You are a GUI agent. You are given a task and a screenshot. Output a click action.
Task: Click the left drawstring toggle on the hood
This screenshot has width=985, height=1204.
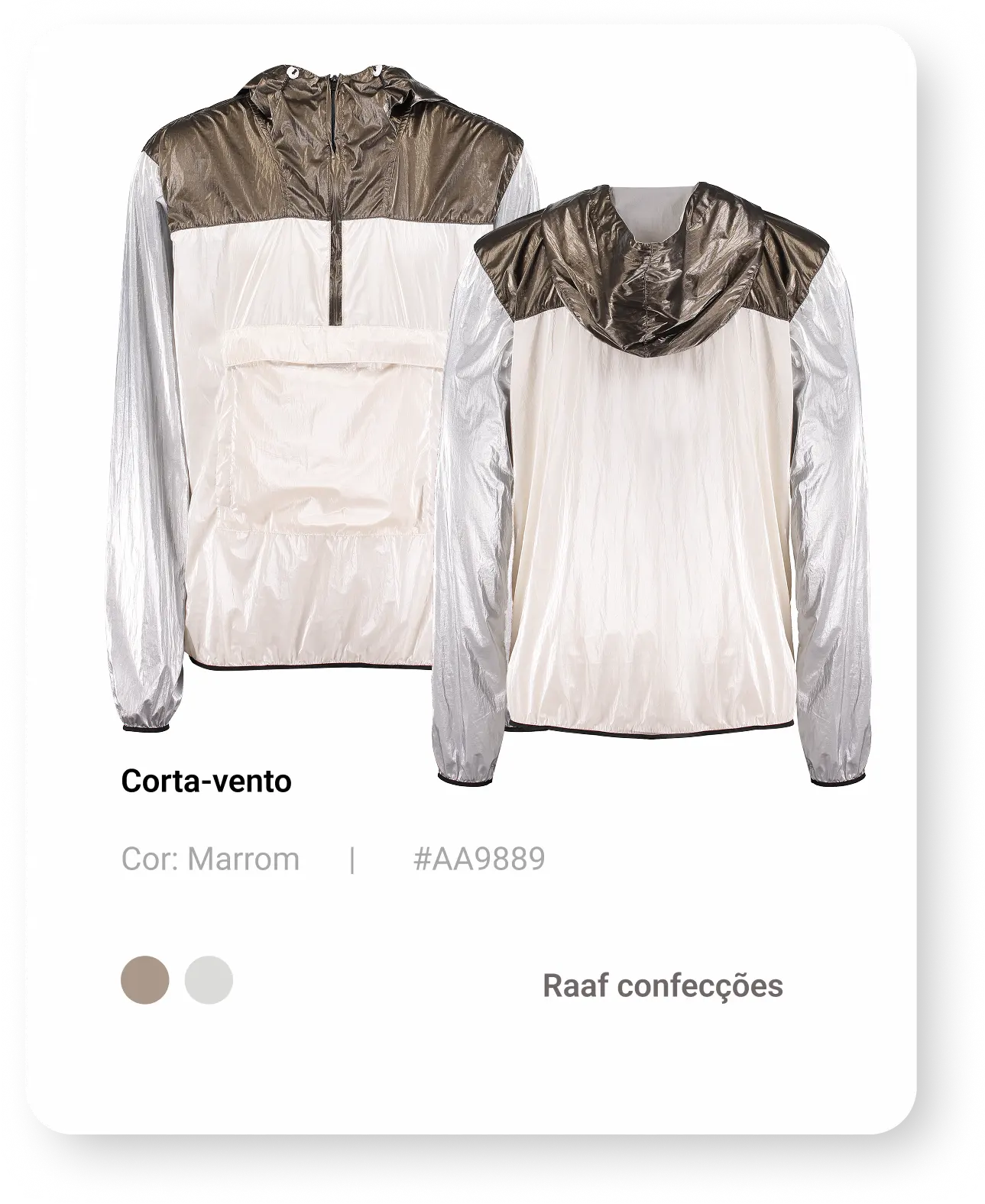pyautogui.click(x=291, y=71)
